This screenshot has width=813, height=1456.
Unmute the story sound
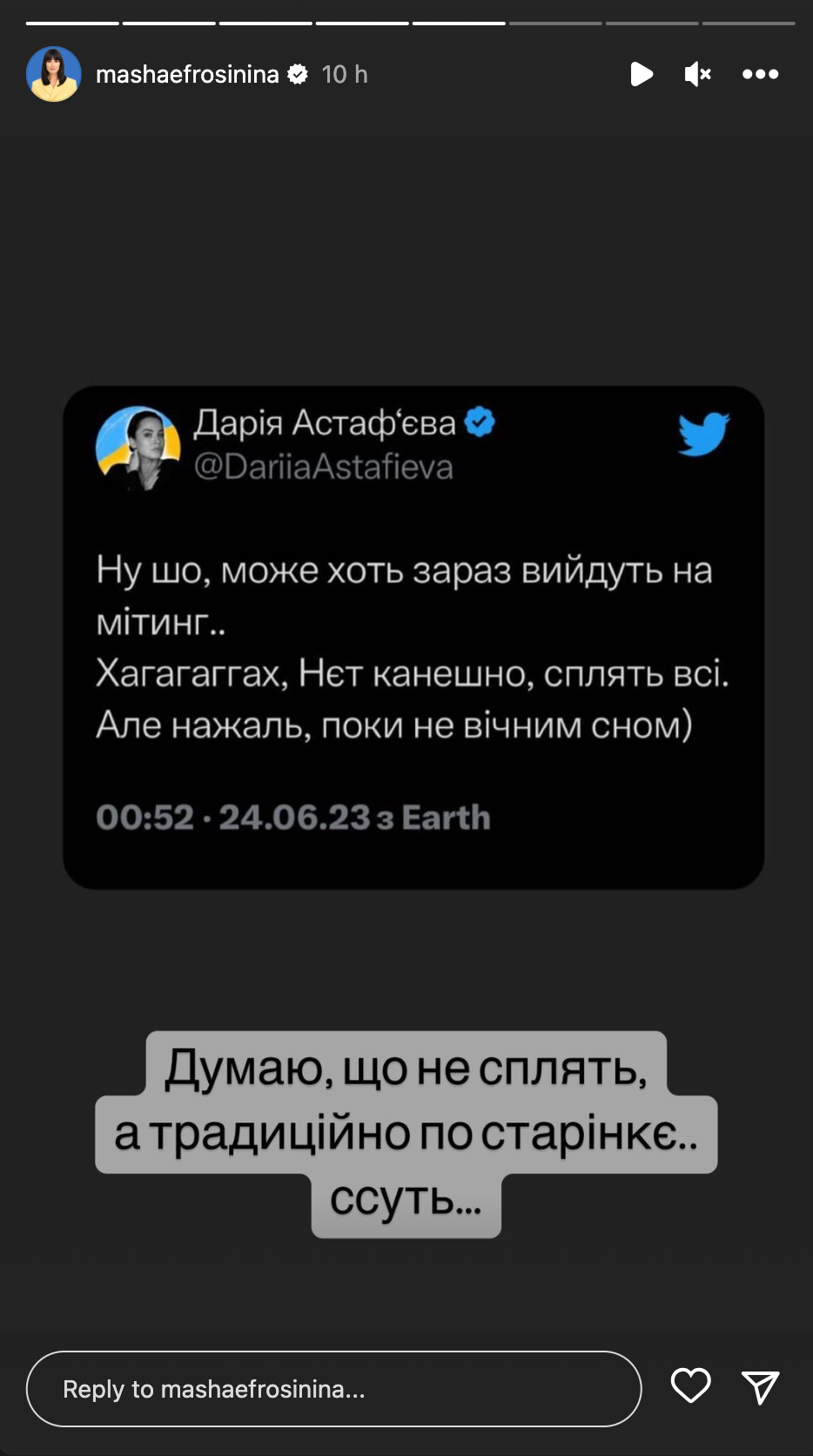point(697,74)
